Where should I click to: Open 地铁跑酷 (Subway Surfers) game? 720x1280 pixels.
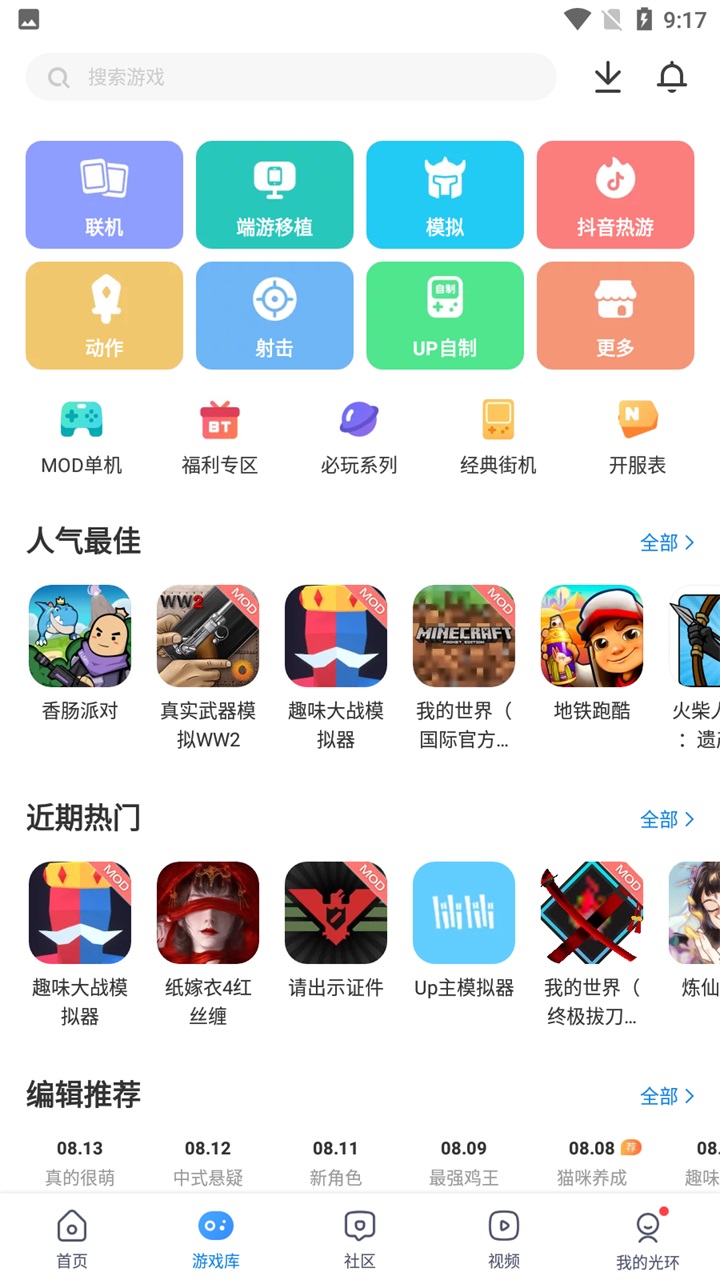[592, 637]
